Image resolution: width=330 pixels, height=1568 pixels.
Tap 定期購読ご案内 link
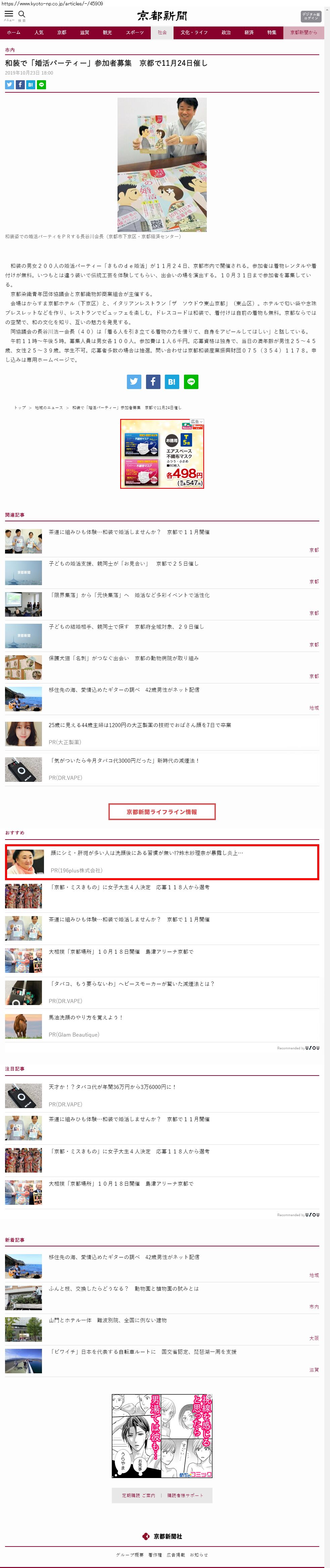(x=138, y=1495)
